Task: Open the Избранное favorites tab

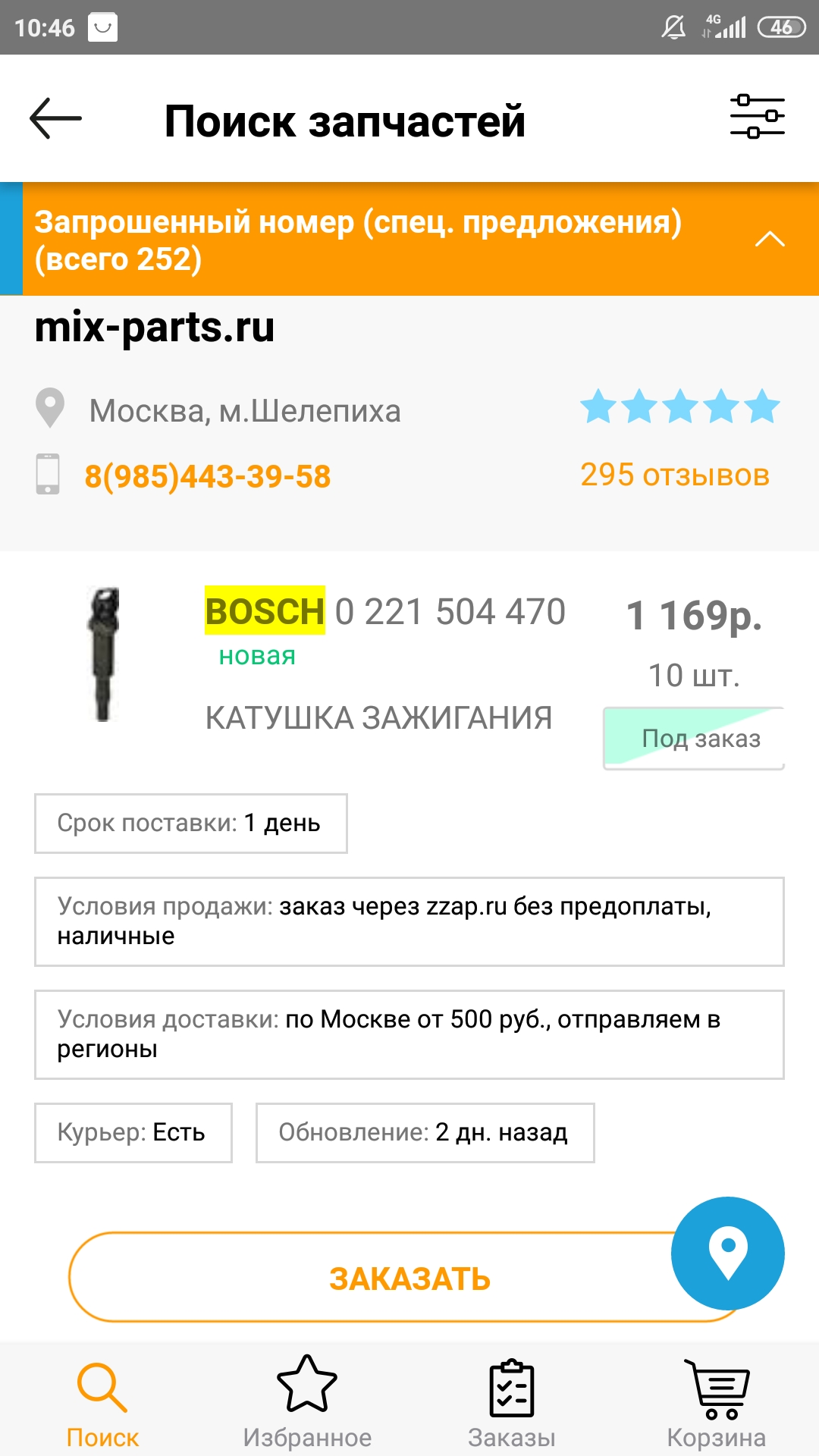Action: click(x=307, y=1403)
